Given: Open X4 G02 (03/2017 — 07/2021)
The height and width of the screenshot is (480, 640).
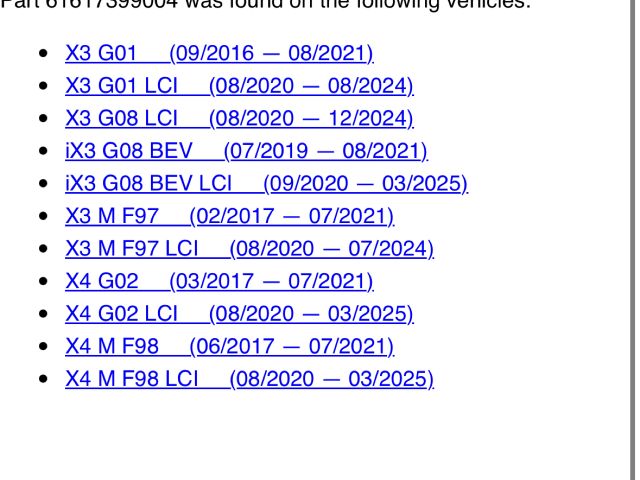Looking at the screenshot, I should (219, 281).
